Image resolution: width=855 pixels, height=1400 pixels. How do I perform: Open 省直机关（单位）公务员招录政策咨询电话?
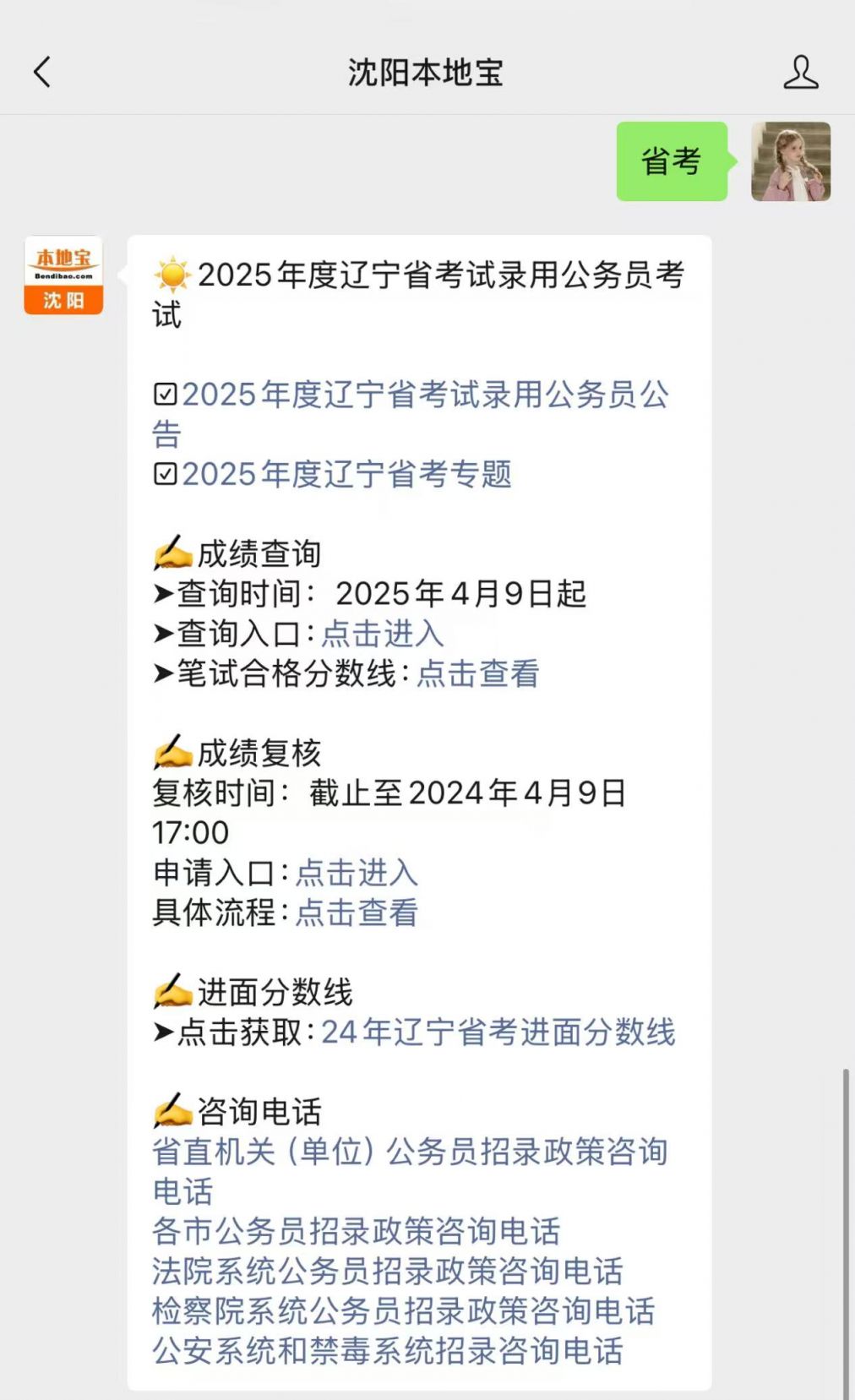pyautogui.click(x=411, y=1171)
